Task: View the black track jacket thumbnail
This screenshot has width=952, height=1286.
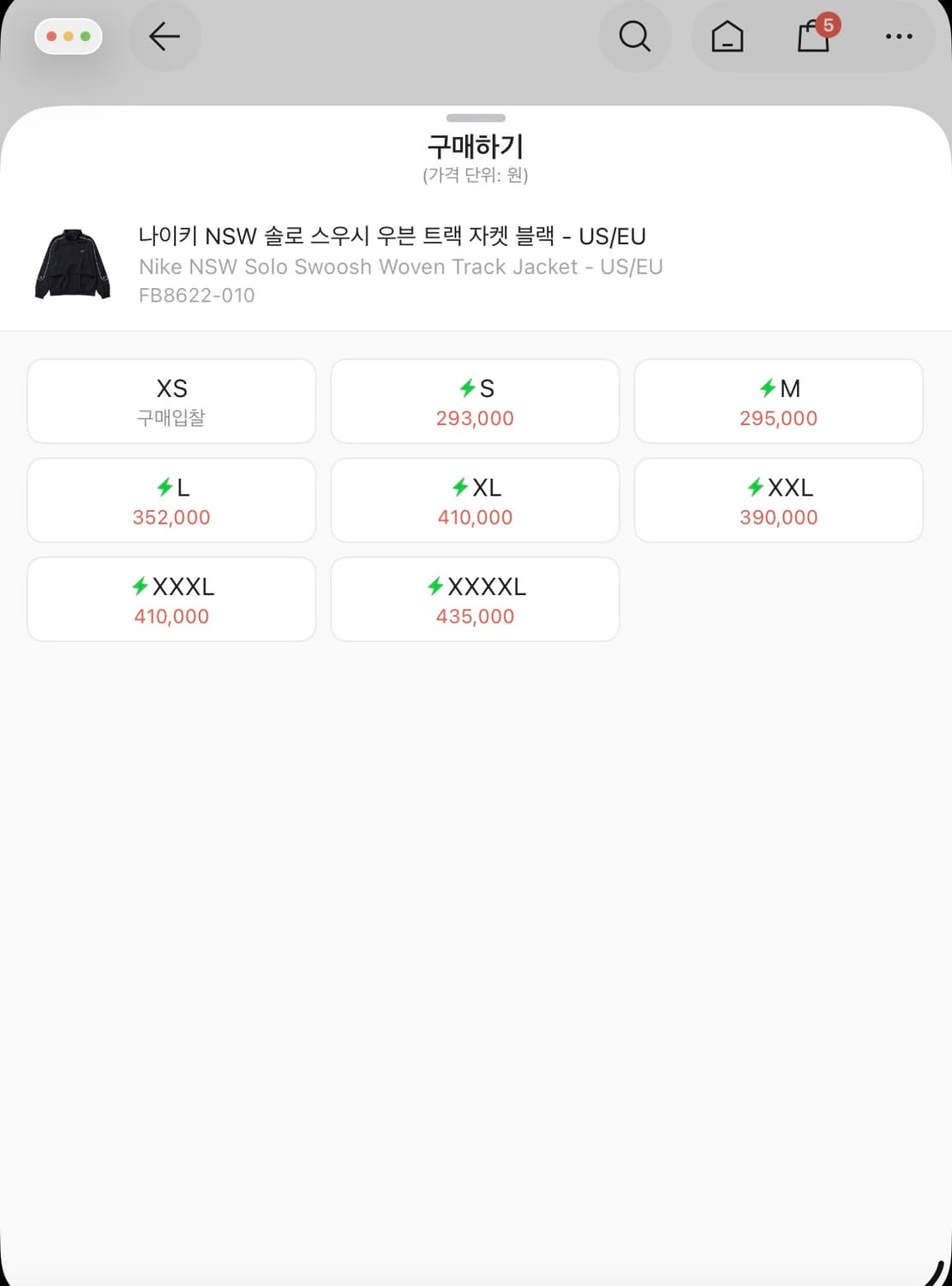Action: point(72,264)
